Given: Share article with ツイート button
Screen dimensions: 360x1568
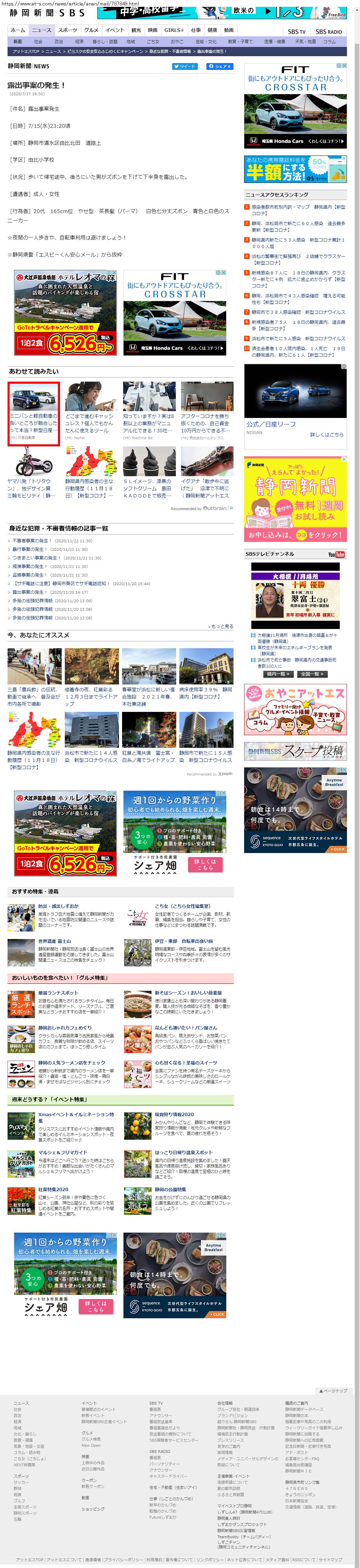Looking at the screenshot, I should [x=184, y=66].
